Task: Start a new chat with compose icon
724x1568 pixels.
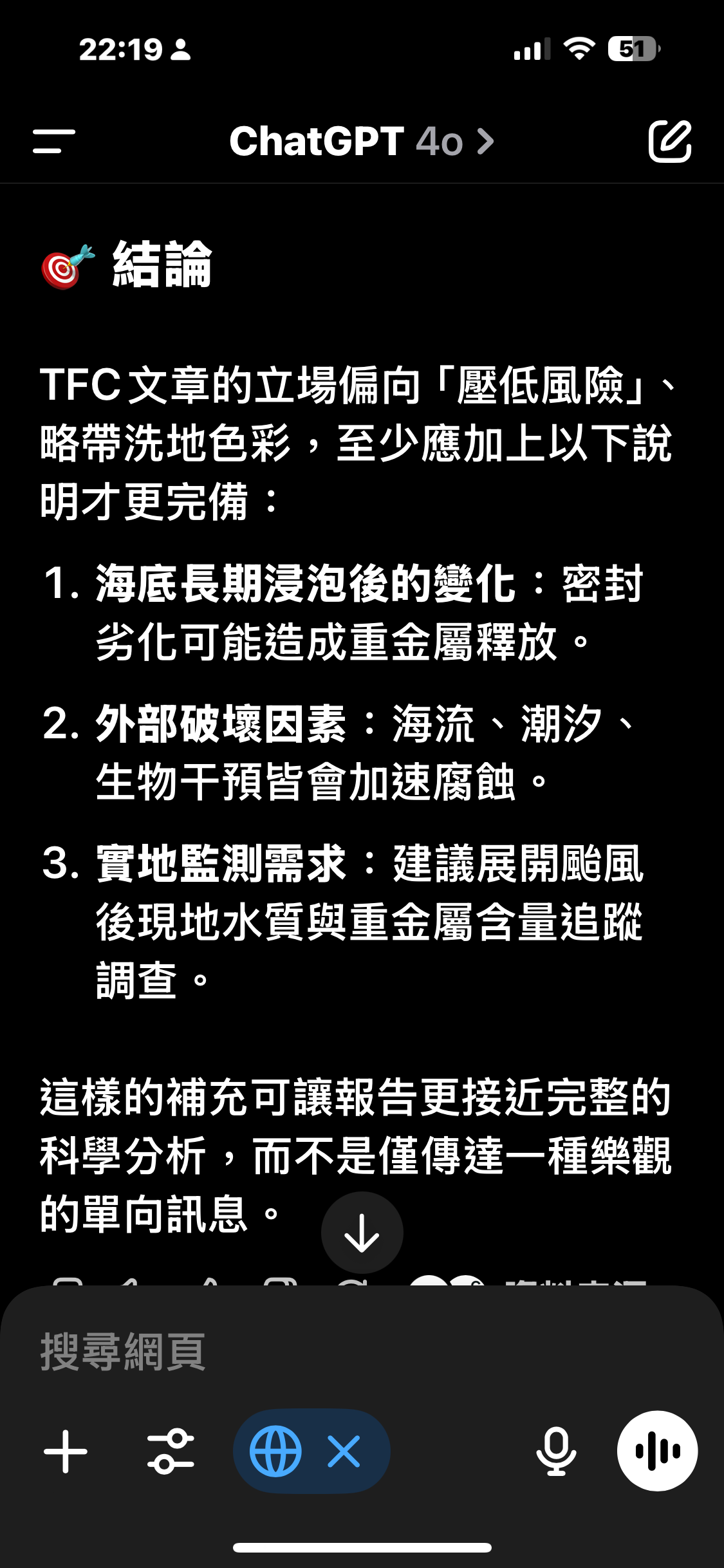Action: [x=669, y=140]
